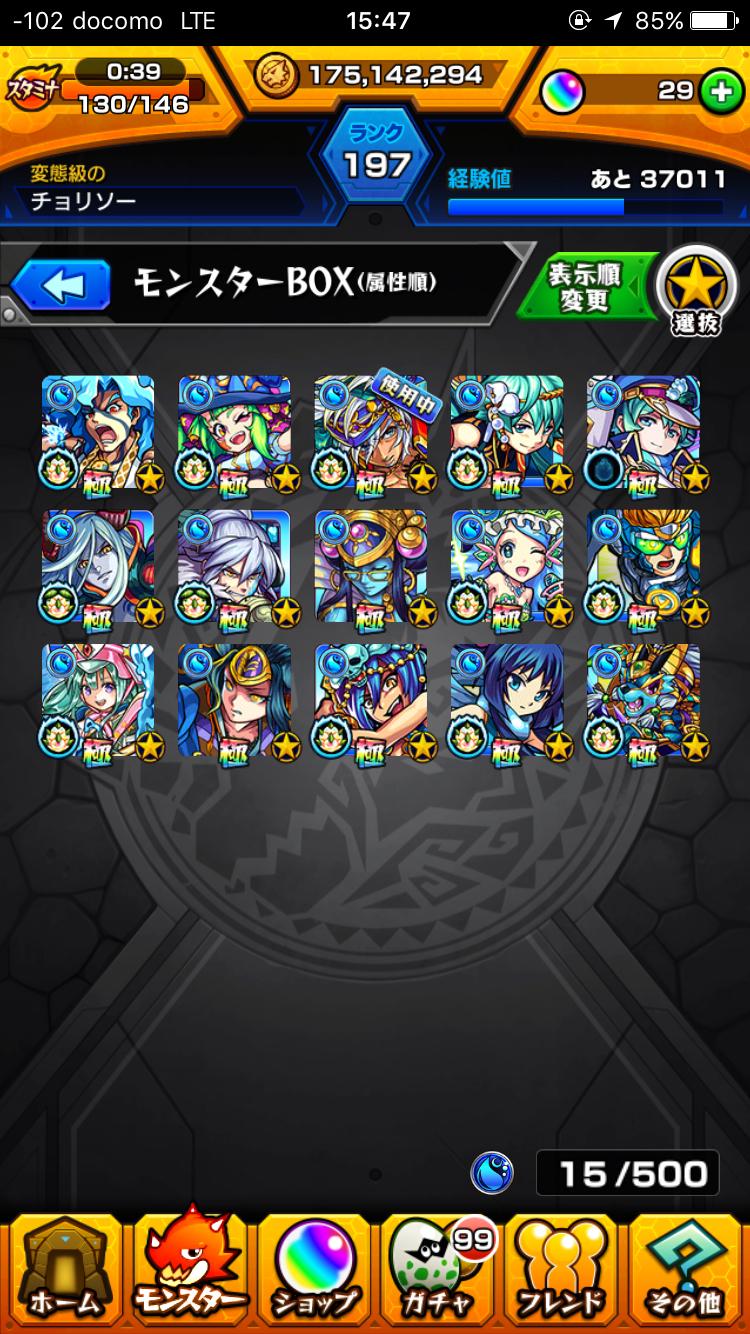
Task: Tap 表示順変更 to change display order
Action: click(x=585, y=288)
